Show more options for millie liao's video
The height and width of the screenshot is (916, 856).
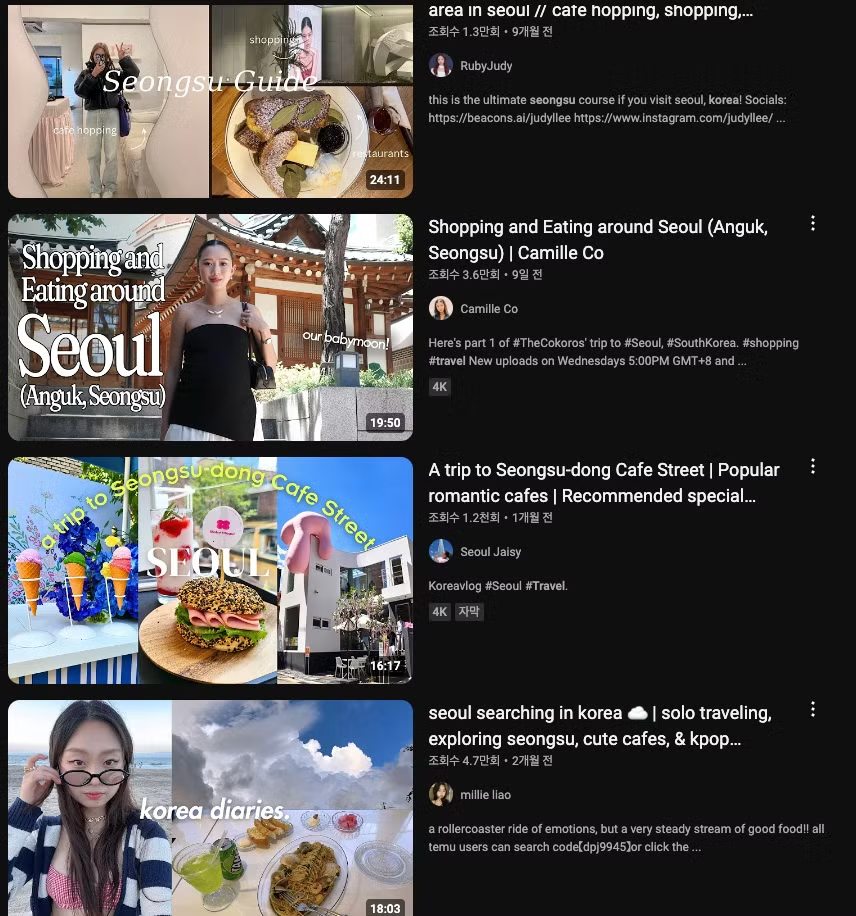[x=813, y=709]
